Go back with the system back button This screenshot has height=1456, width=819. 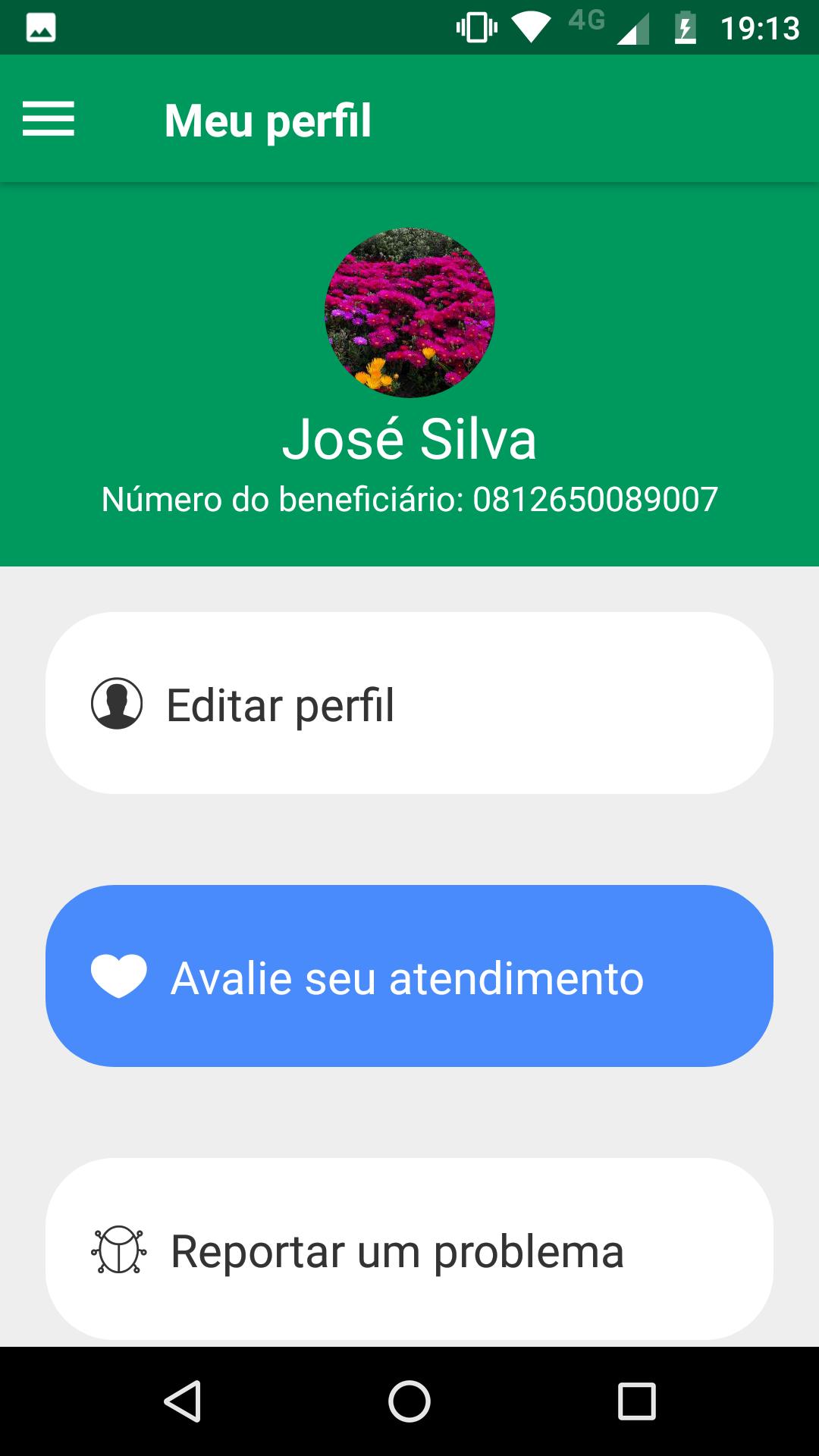[x=182, y=1401]
